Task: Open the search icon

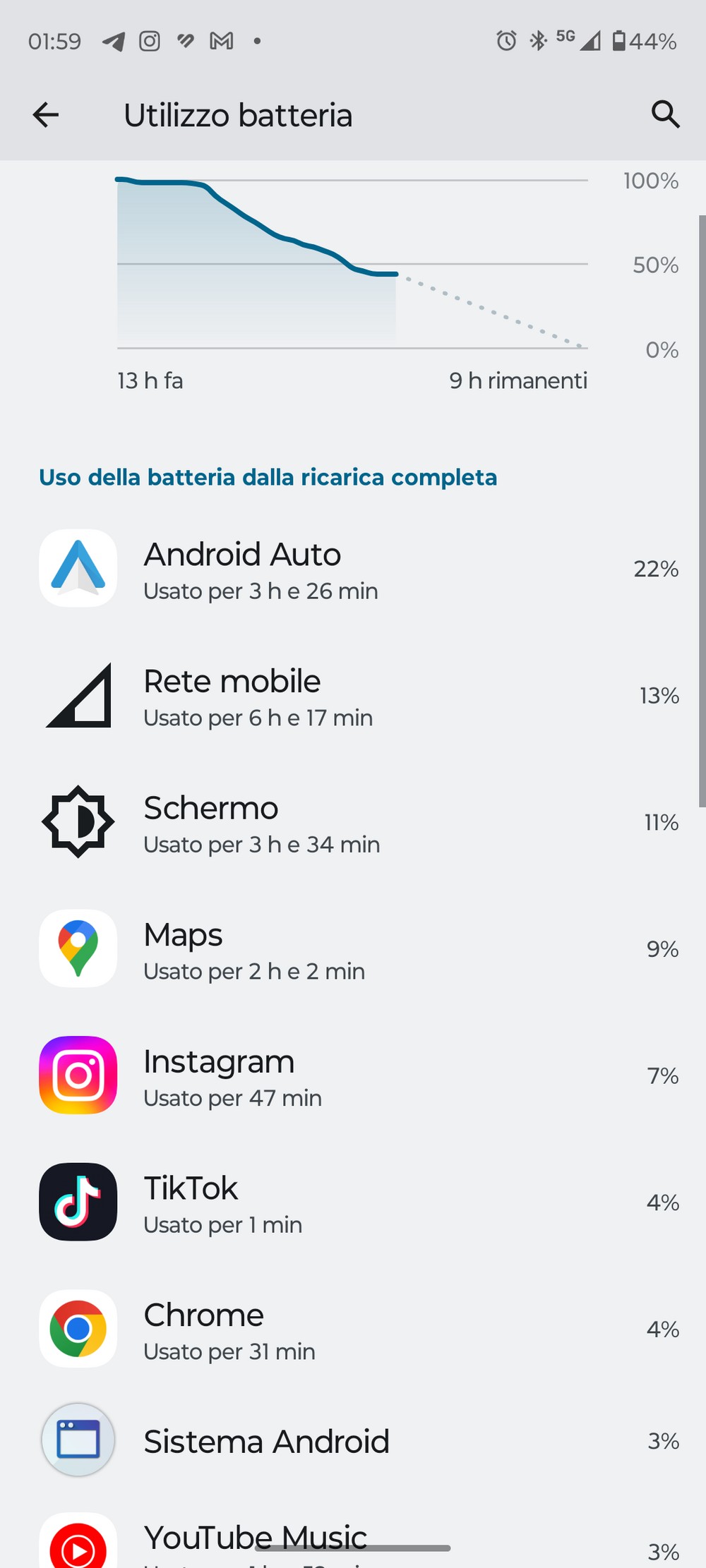Action: pyautogui.click(x=664, y=114)
